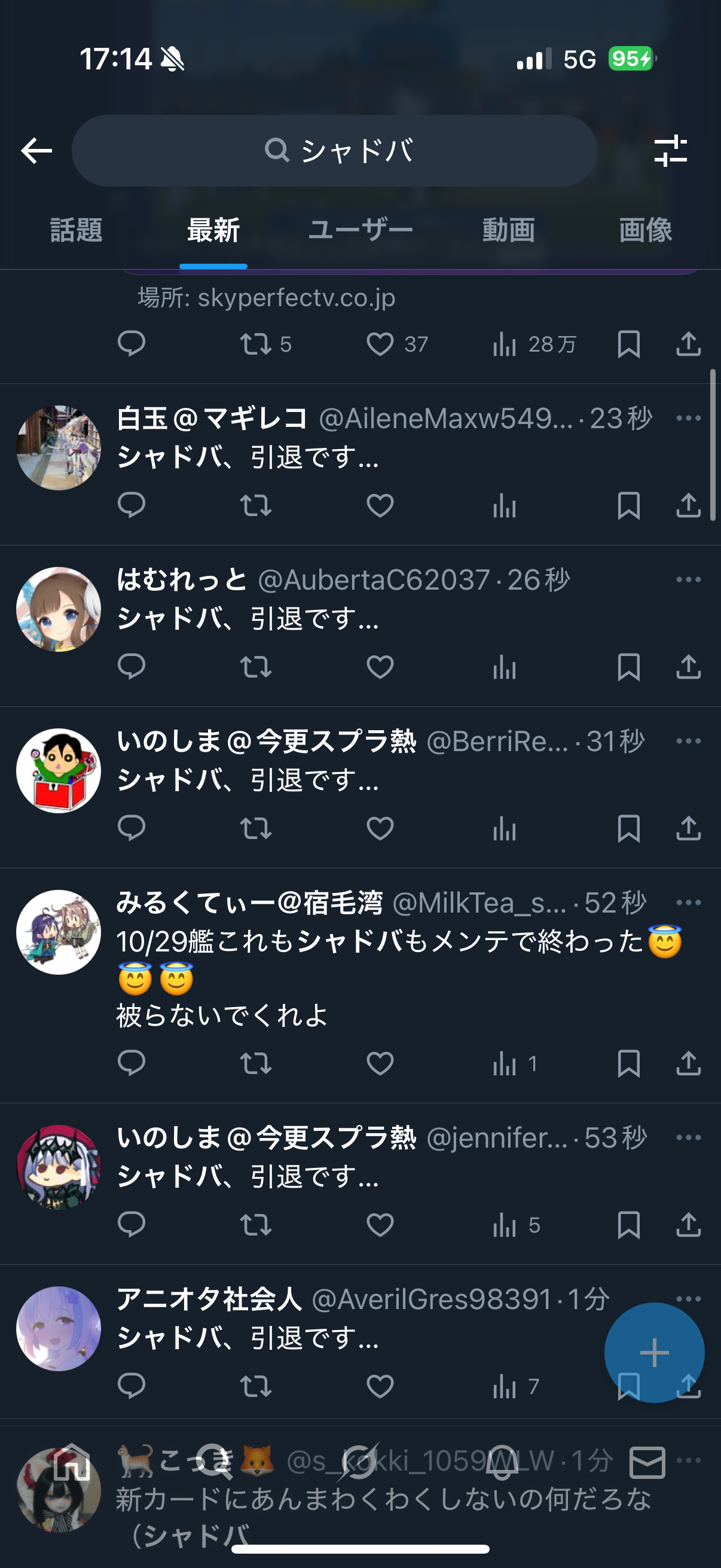Viewport: 721px width, 1568px height.
Task: Bookmark みるくてぃー@宿毛湾's post
Action: [x=628, y=1063]
